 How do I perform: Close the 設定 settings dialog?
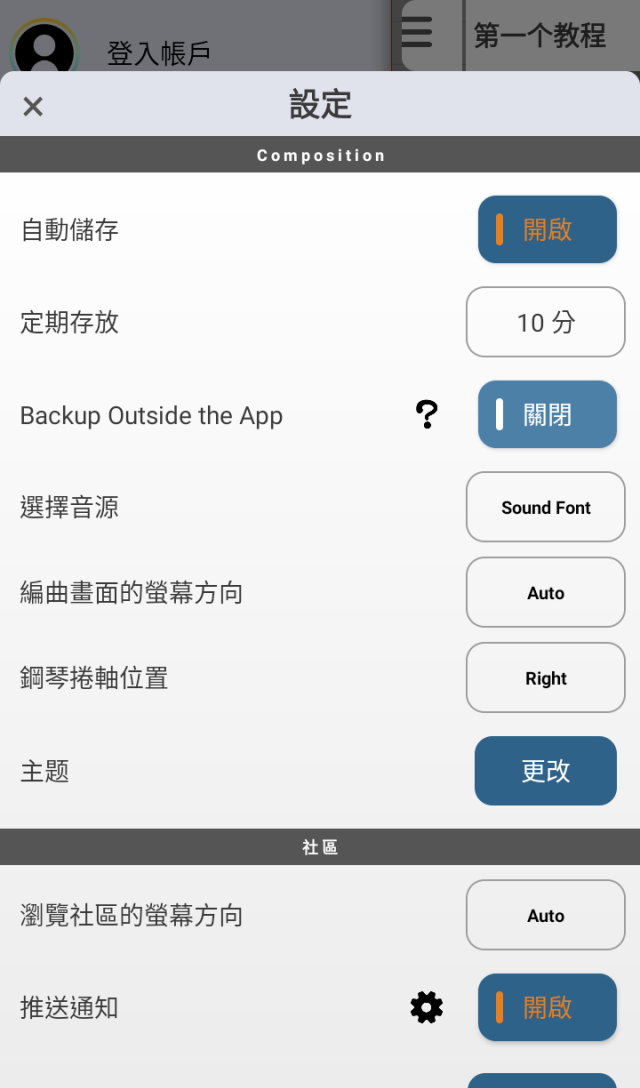[x=33, y=106]
